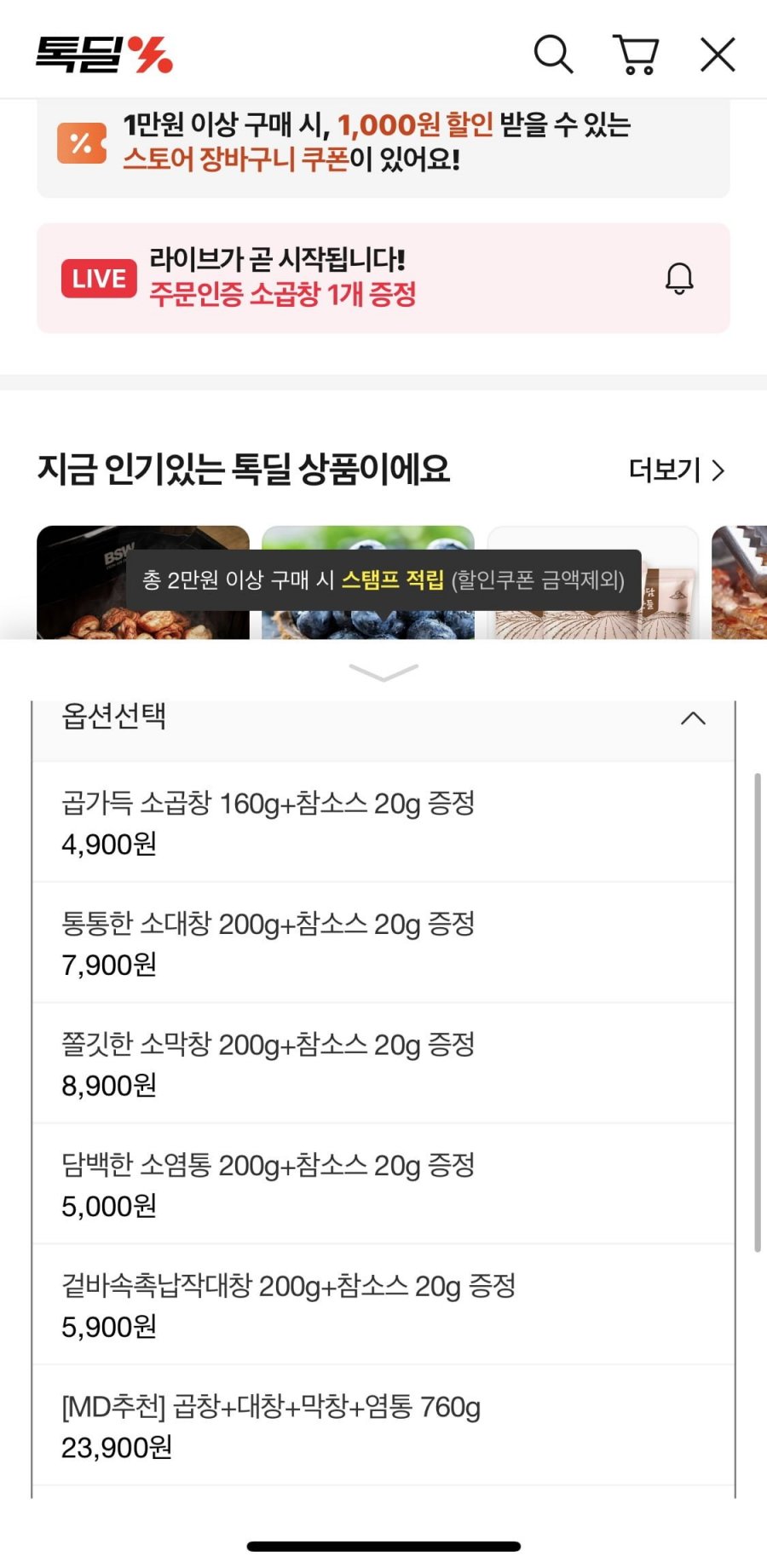The image size is (767, 1568).
Task: Select 통통한 소대창 200g option
Action: [x=383, y=943]
